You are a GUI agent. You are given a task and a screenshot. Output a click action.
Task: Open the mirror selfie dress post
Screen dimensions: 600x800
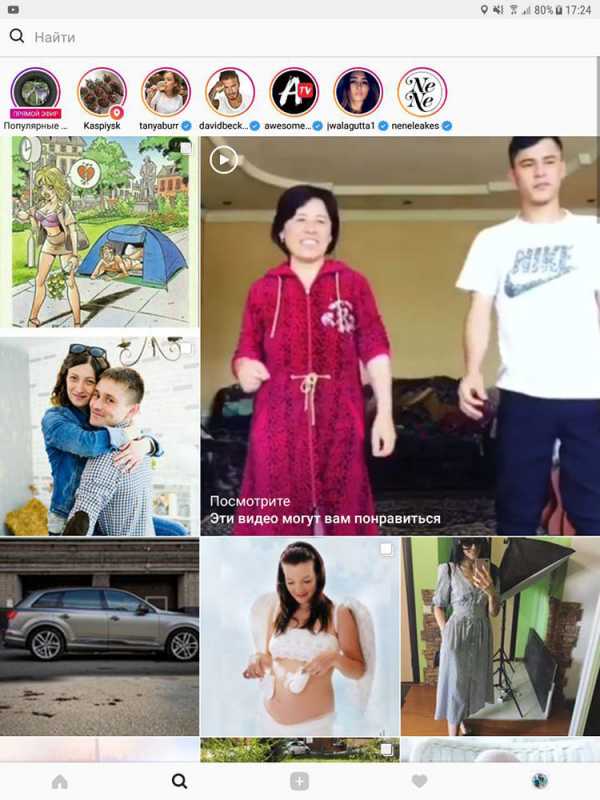(500, 637)
